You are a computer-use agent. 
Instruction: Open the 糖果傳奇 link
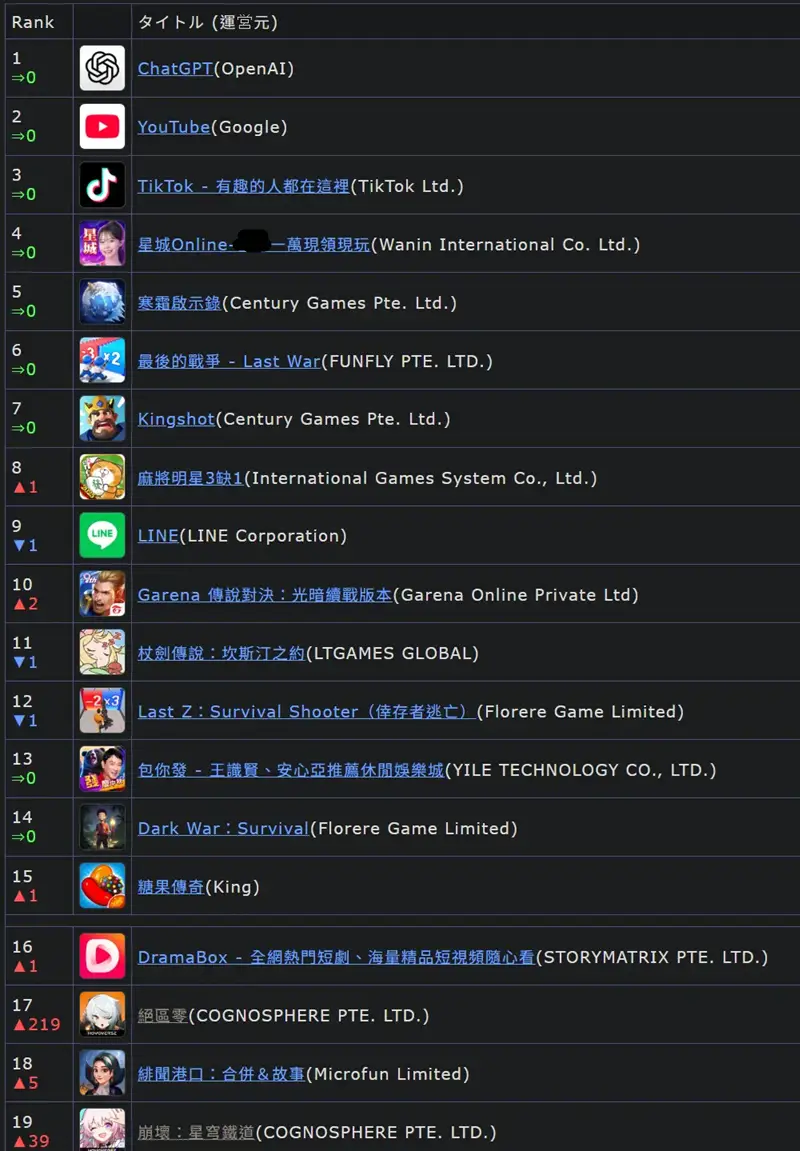coord(170,887)
